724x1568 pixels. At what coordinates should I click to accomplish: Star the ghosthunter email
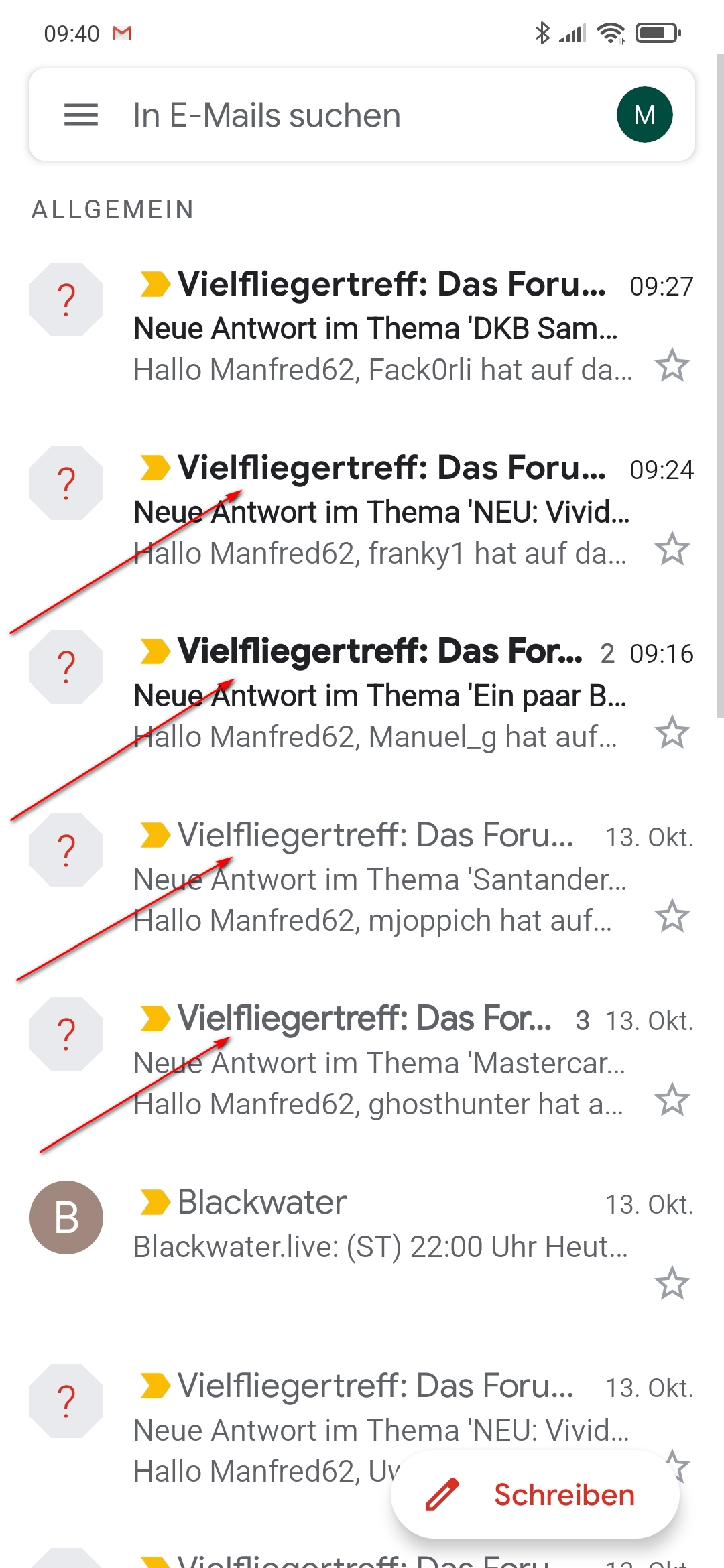tap(672, 1100)
